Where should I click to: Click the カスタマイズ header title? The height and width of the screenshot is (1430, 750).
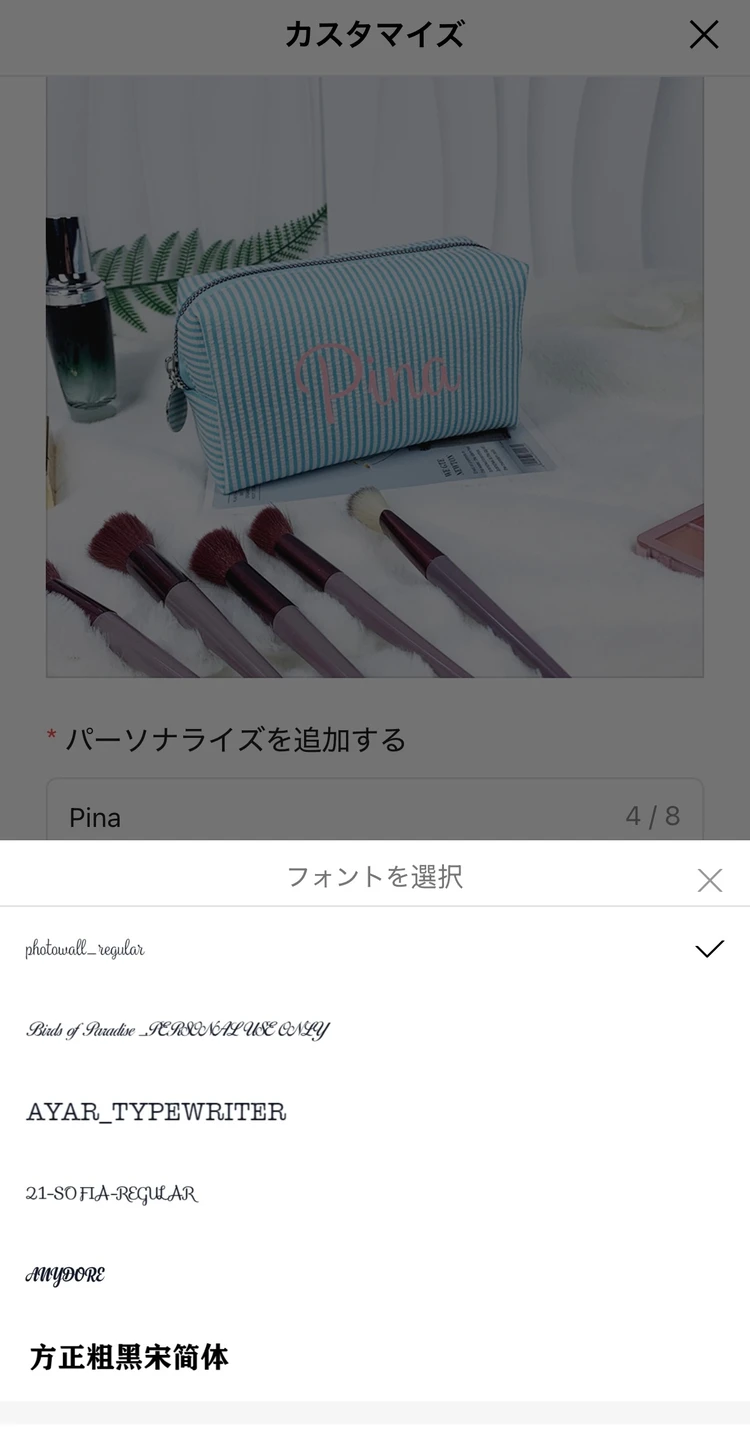tap(375, 35)
